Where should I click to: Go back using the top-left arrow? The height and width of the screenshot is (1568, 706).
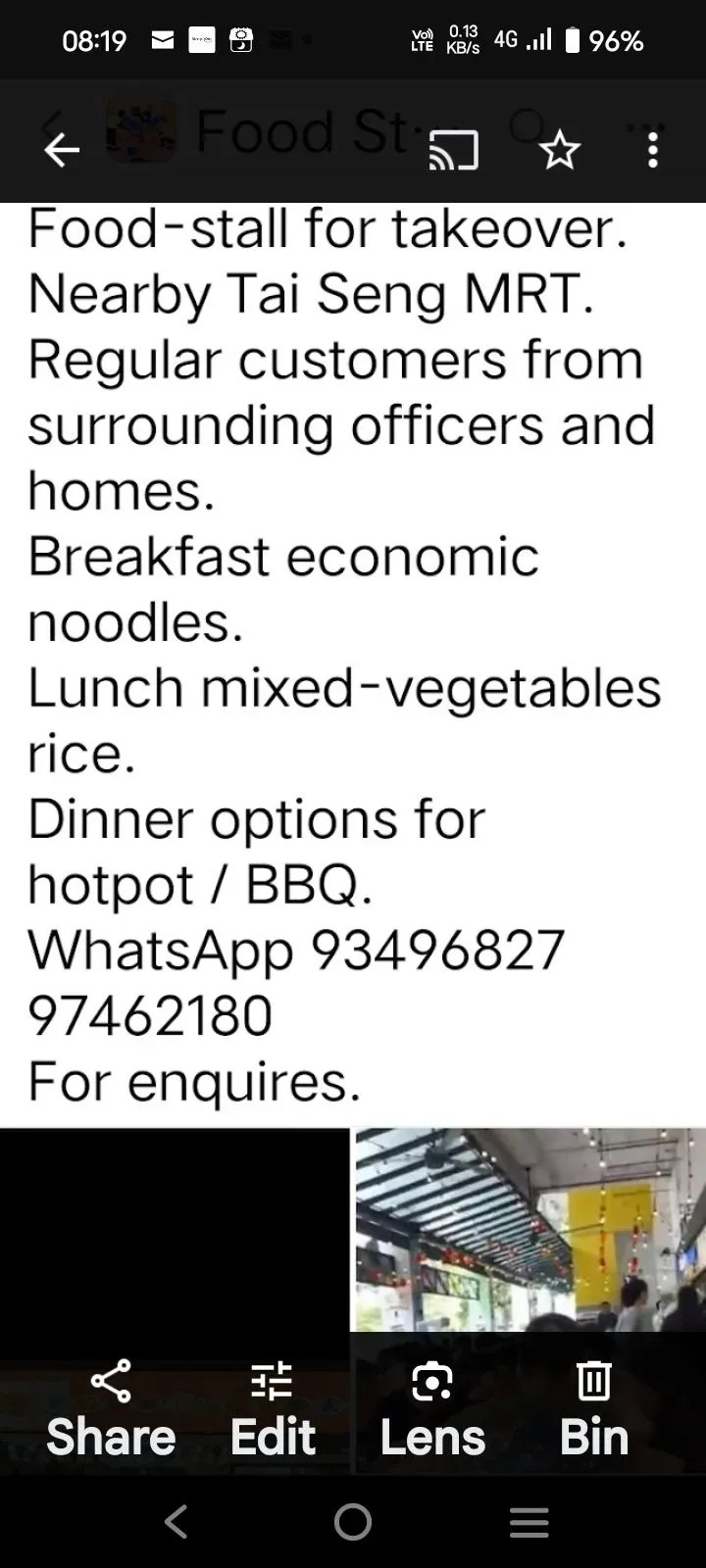click(x=62, y=150)
